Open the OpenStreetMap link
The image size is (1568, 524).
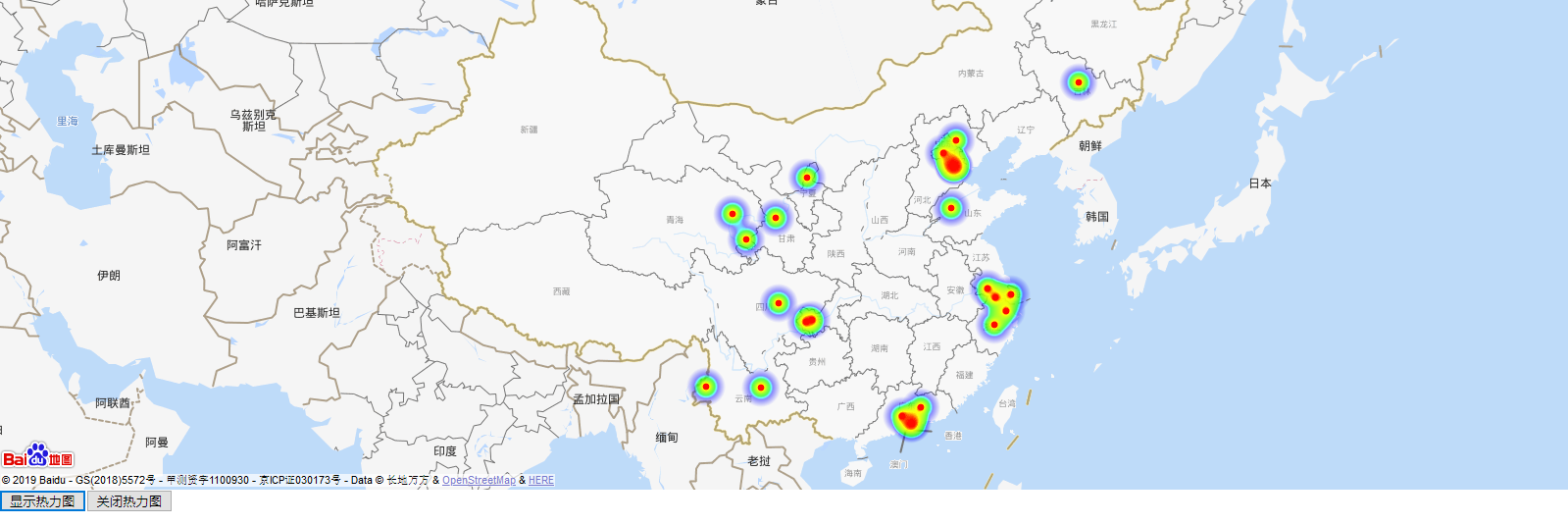pyautogui.click(x=479, y=481)
